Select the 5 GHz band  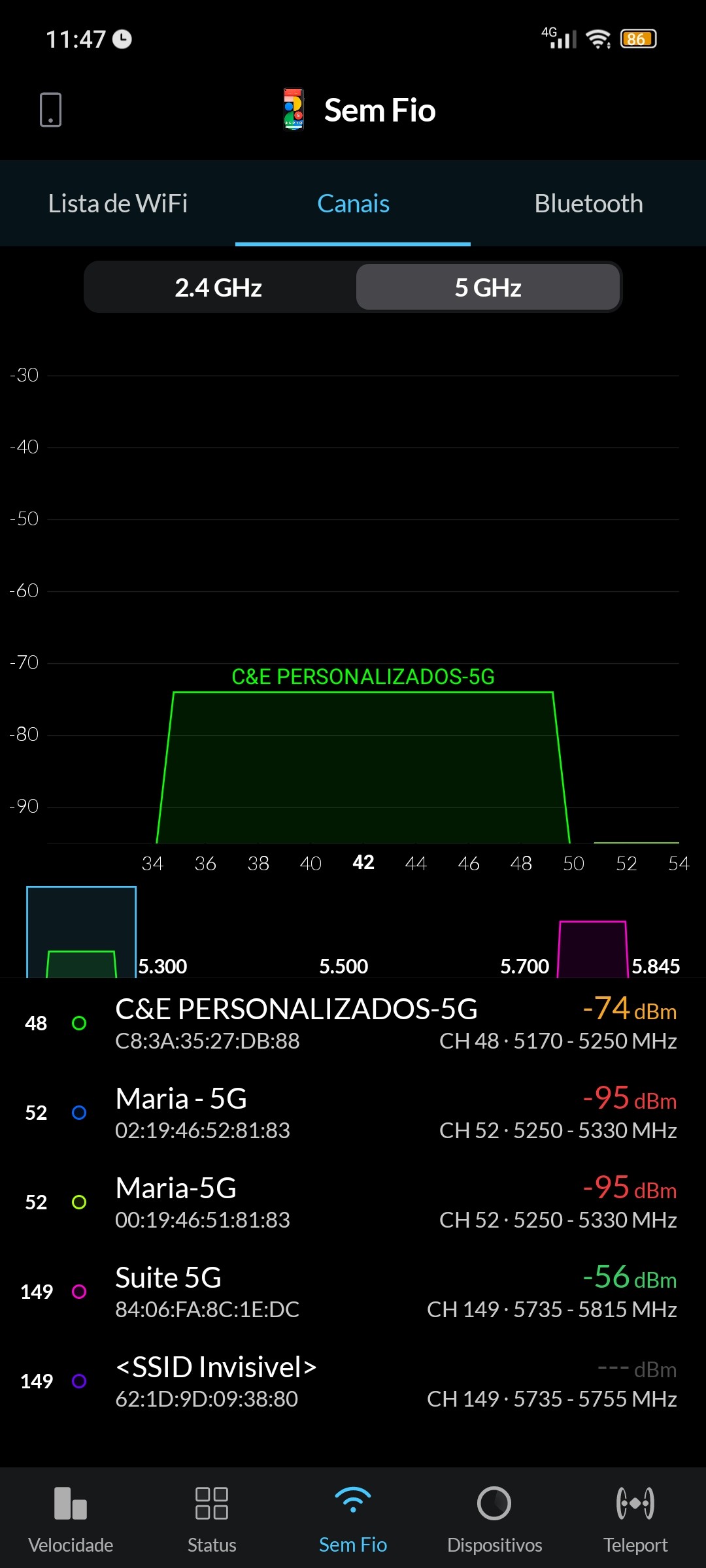[x=488, y=287]
